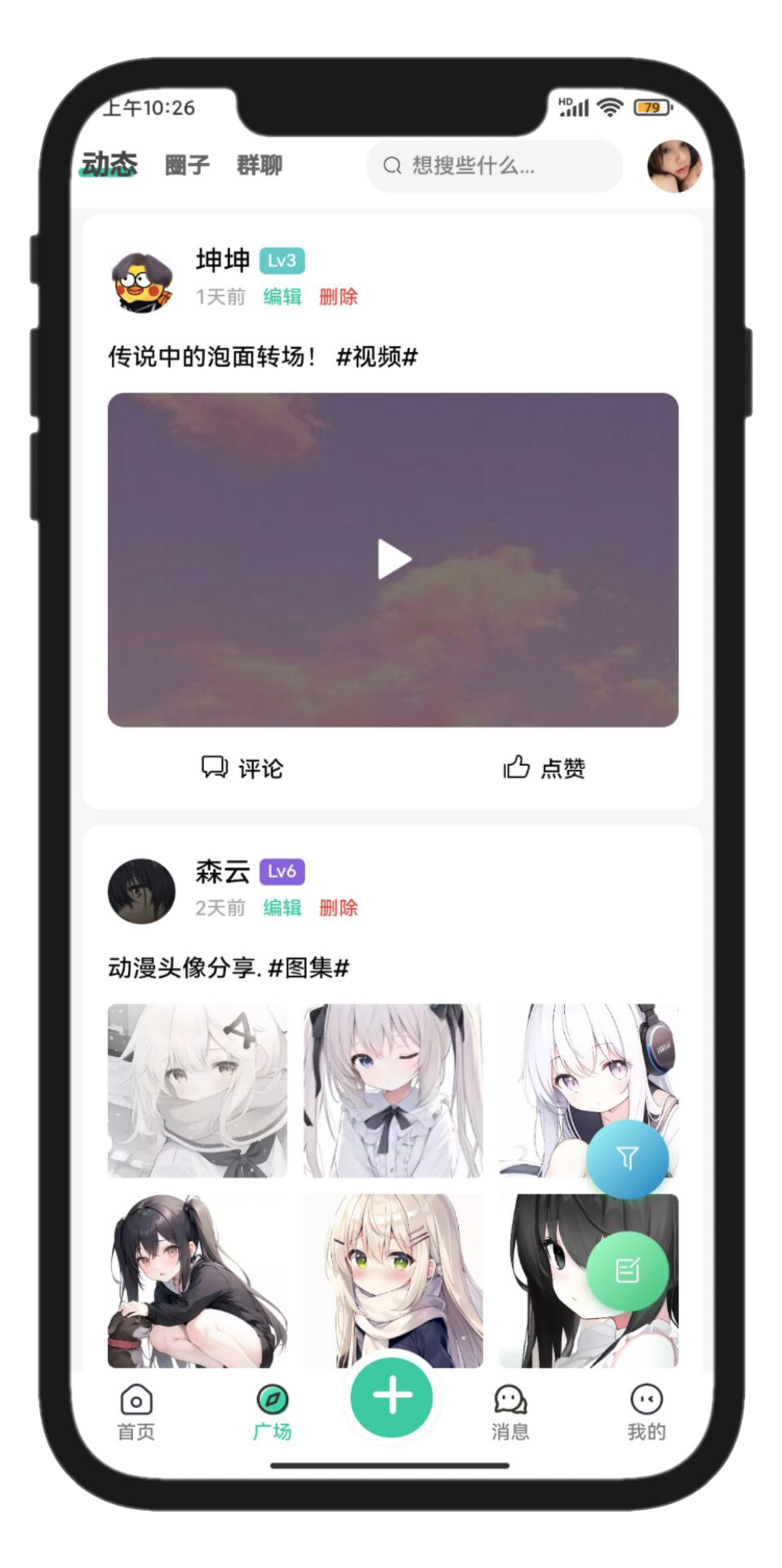
Task: Tap 编辑 on 坤坤's post
Action: [282, 296]
